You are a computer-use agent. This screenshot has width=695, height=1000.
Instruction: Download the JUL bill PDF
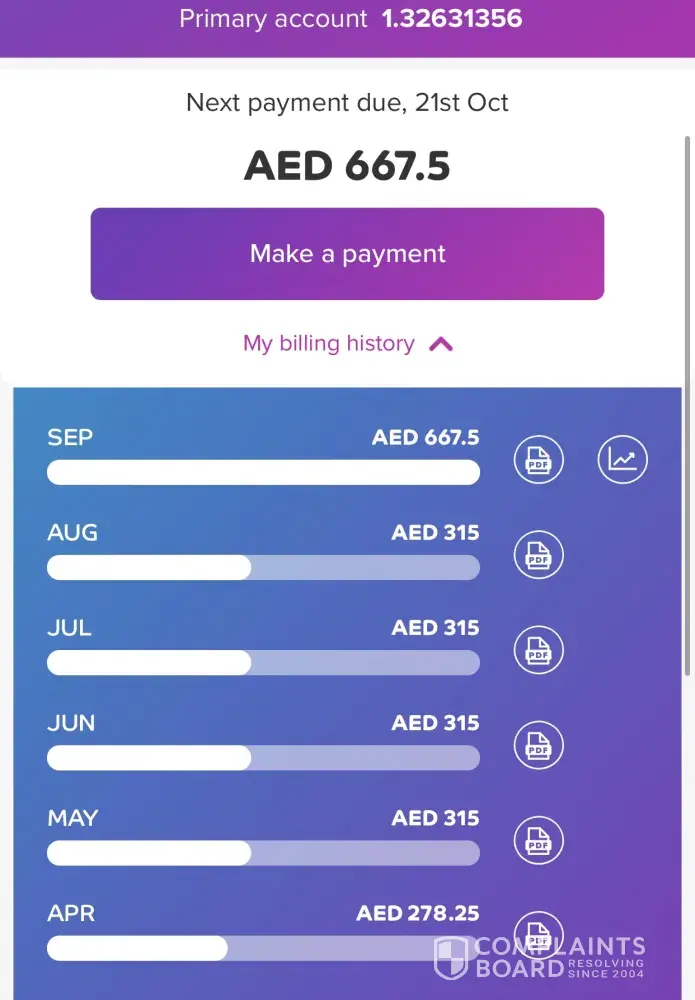click(539, 651)
